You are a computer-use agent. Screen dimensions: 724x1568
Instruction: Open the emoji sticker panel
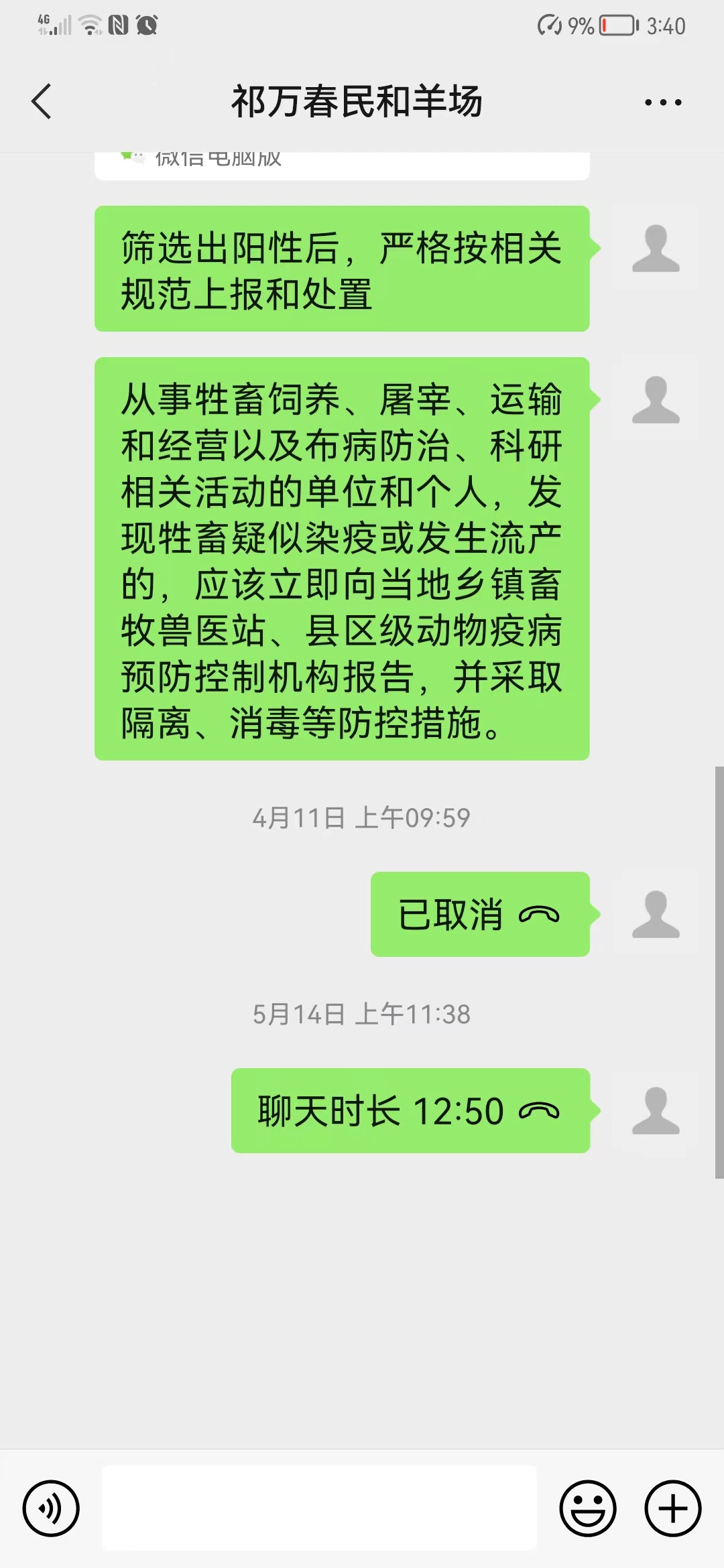click(588, 1508)
